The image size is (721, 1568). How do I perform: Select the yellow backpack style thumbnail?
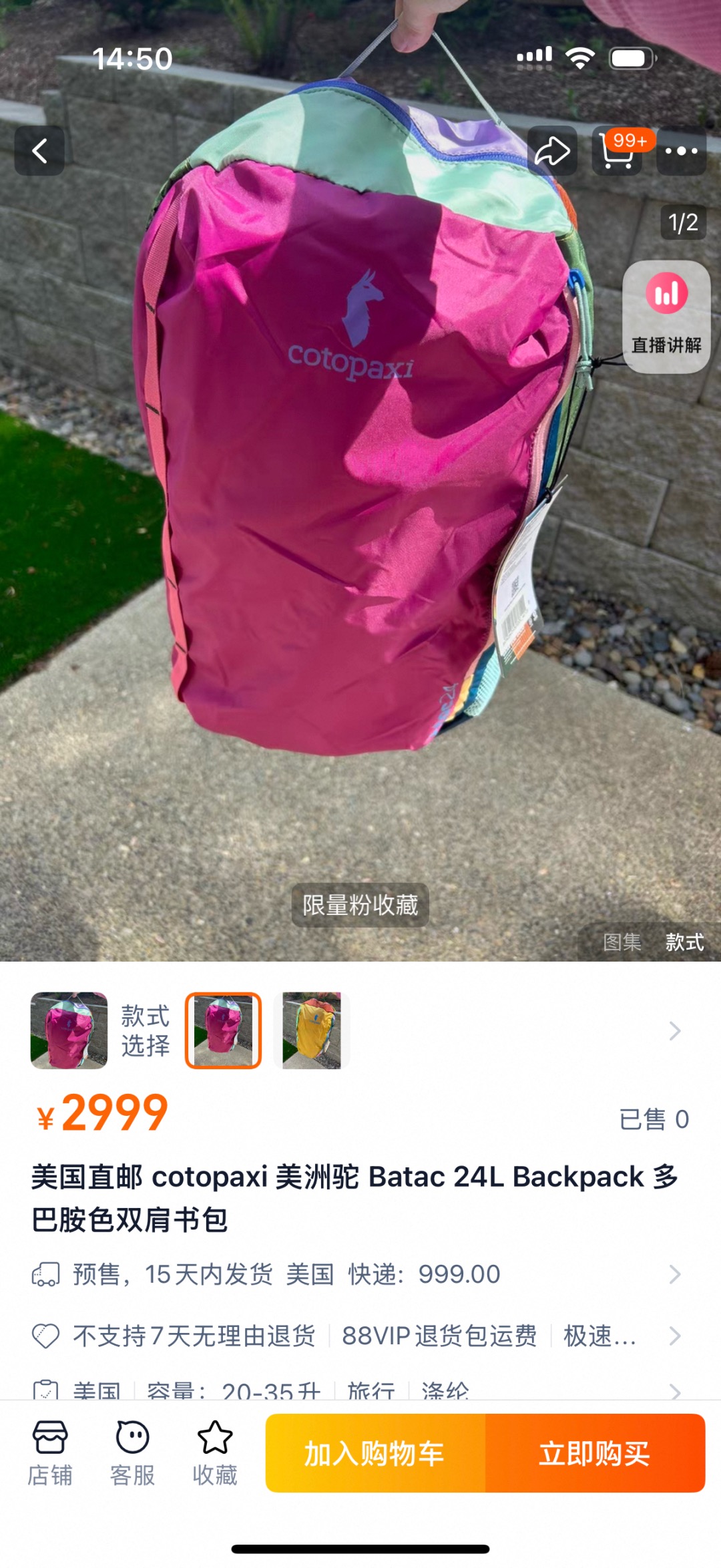point(312,1030)
